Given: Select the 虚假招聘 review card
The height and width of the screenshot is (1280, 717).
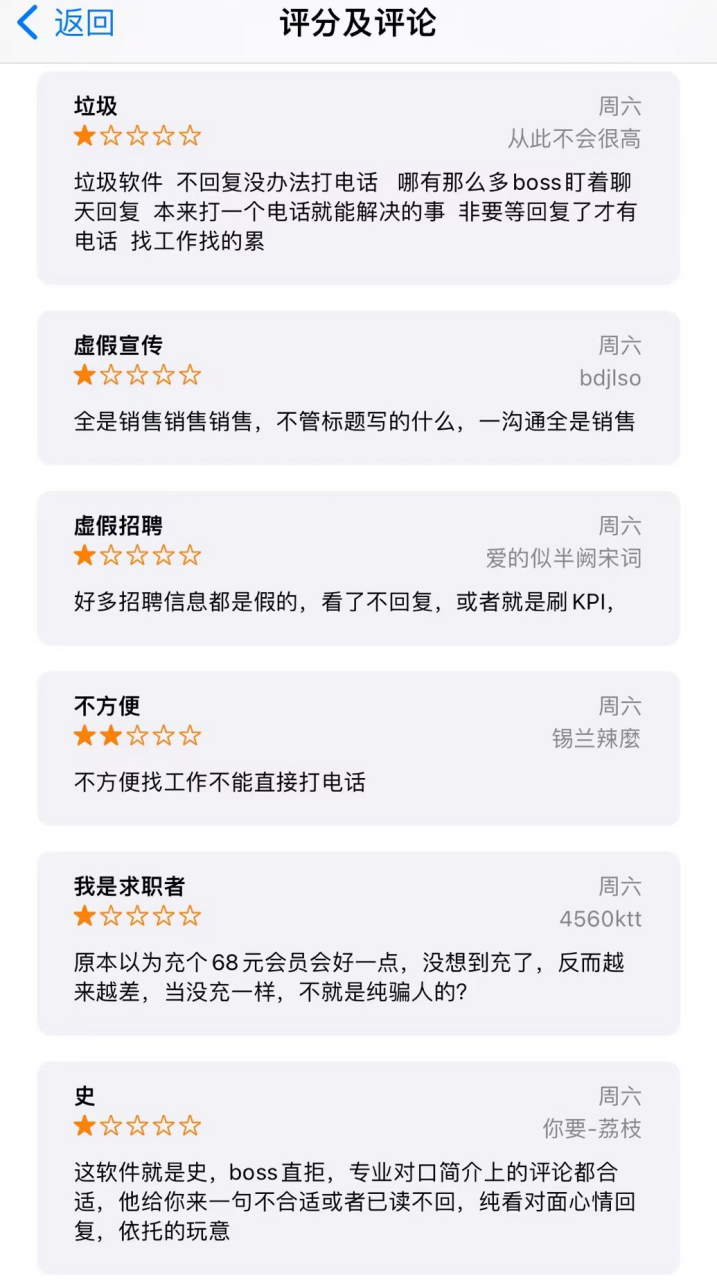Looking at the screenshot, I should coord(358,567).
